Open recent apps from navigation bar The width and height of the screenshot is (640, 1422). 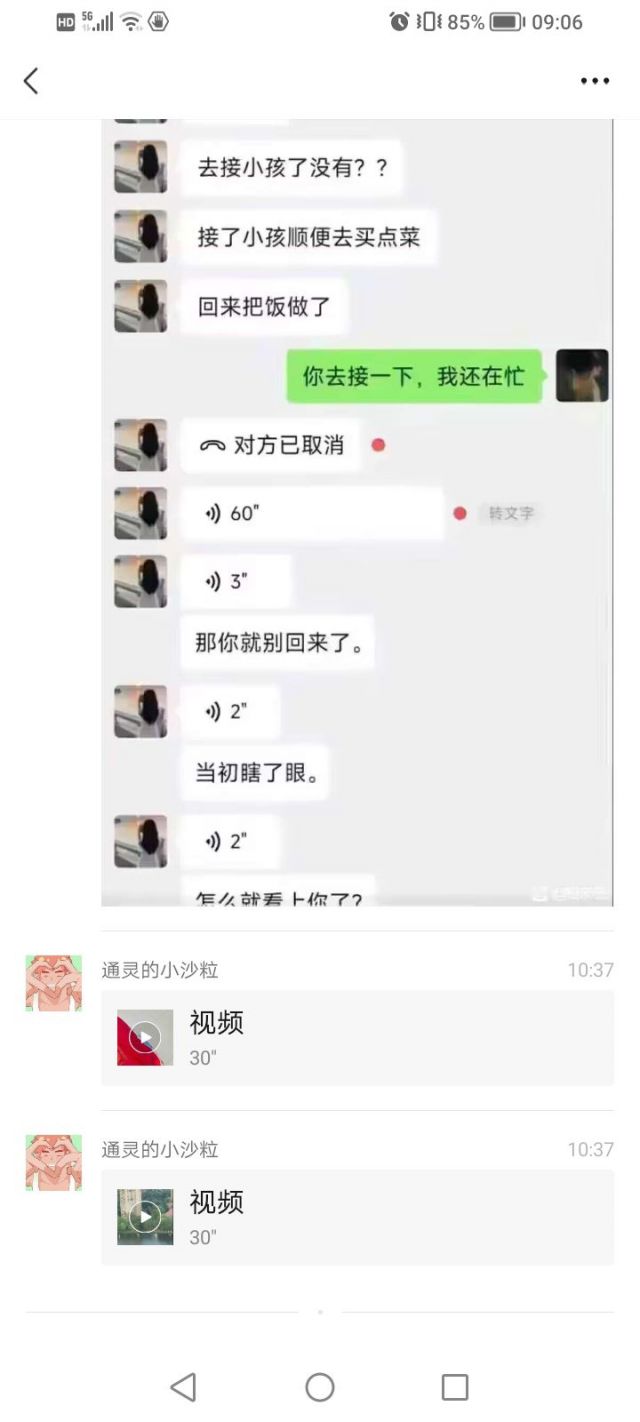pos(455,1387)
